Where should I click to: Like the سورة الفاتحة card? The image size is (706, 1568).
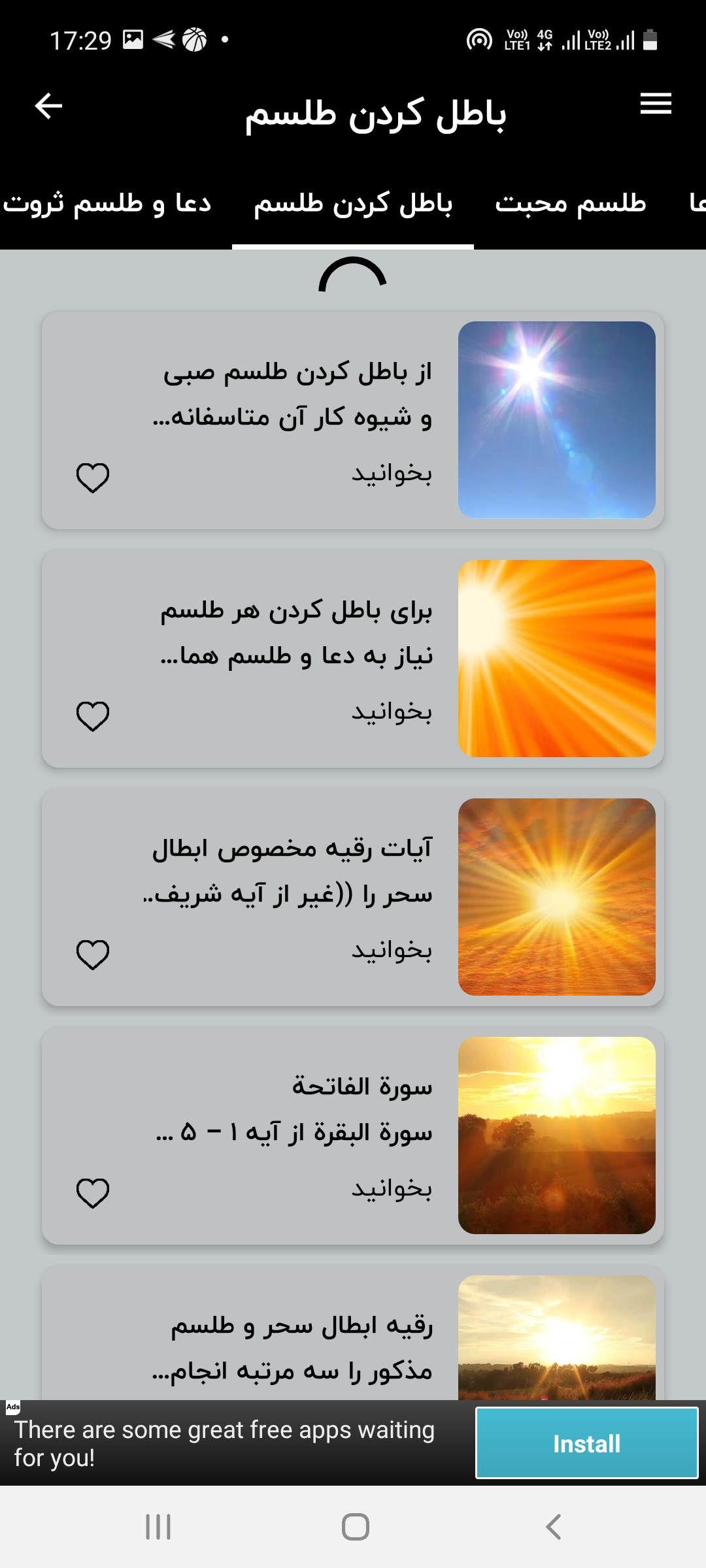click(93, 1193)
